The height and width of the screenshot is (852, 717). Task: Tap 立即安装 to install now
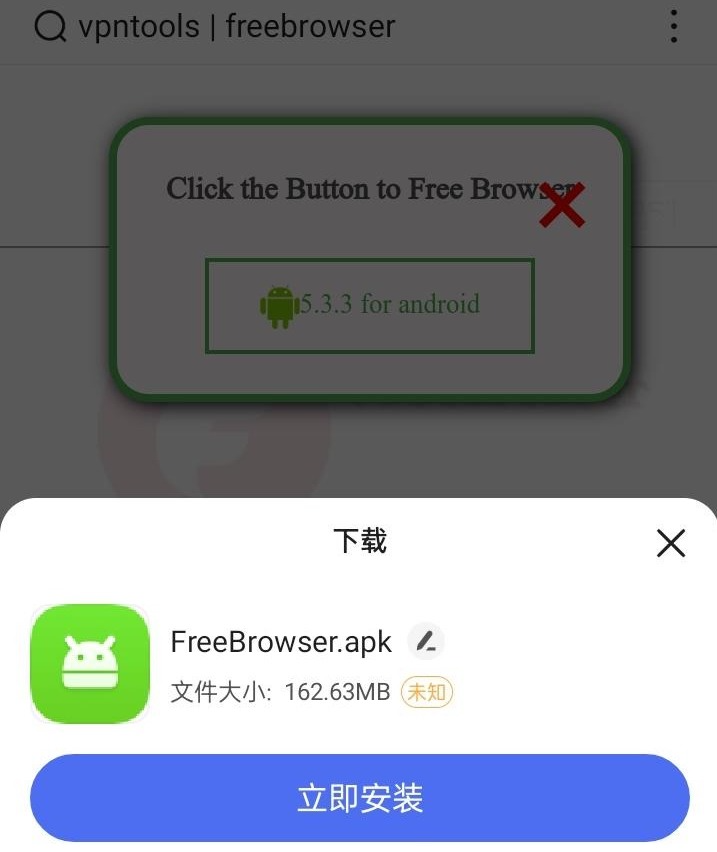tap(360, 798)
